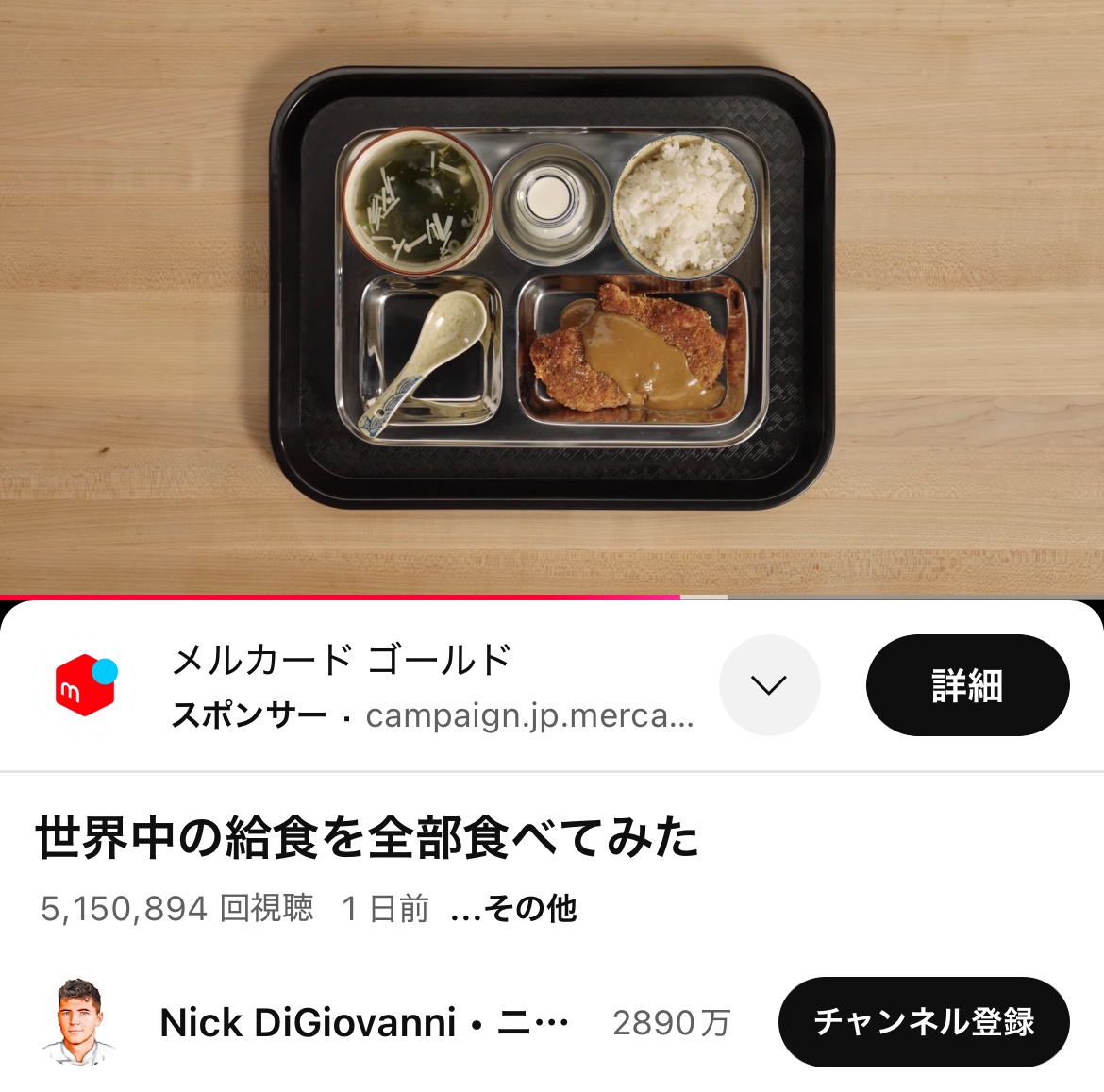Expand the video description via …その他

click(515, 909)
